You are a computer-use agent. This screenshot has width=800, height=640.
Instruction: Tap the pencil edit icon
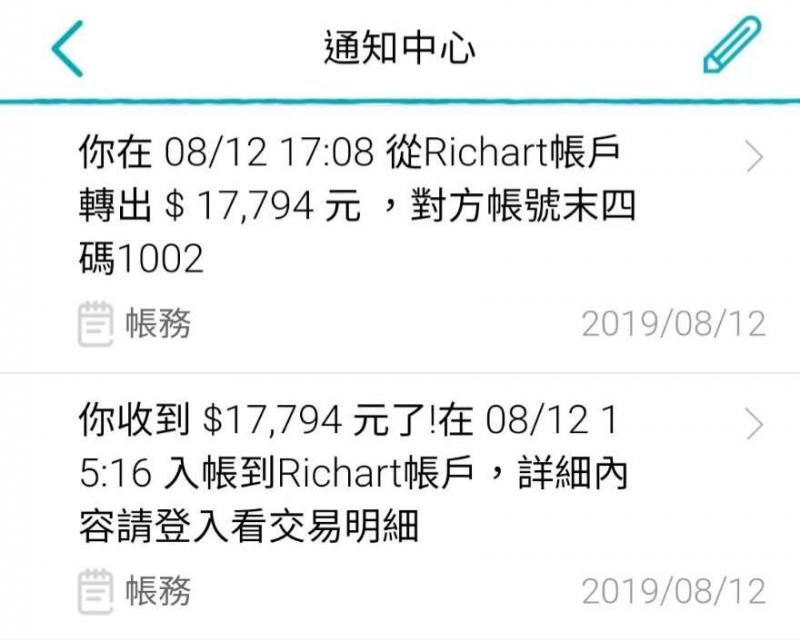(732, 45)
